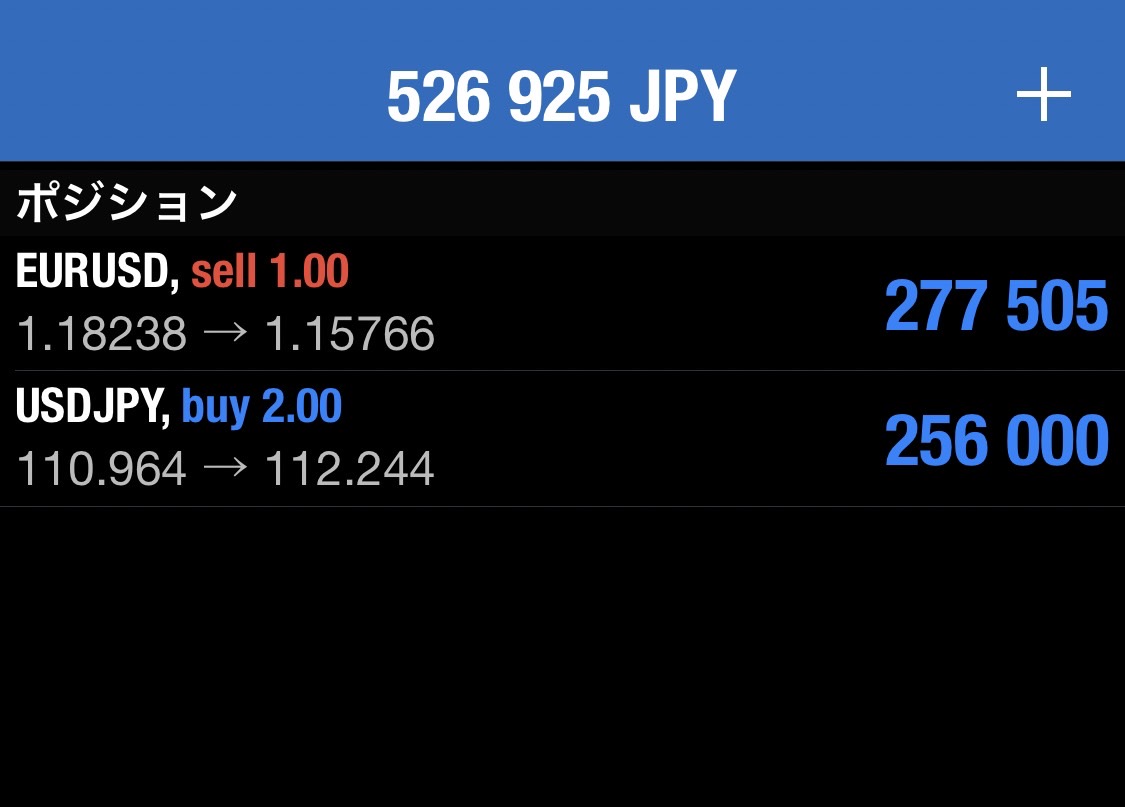
Task: Open the EURUSD sell 1.00 position
Action: (560, 304)
